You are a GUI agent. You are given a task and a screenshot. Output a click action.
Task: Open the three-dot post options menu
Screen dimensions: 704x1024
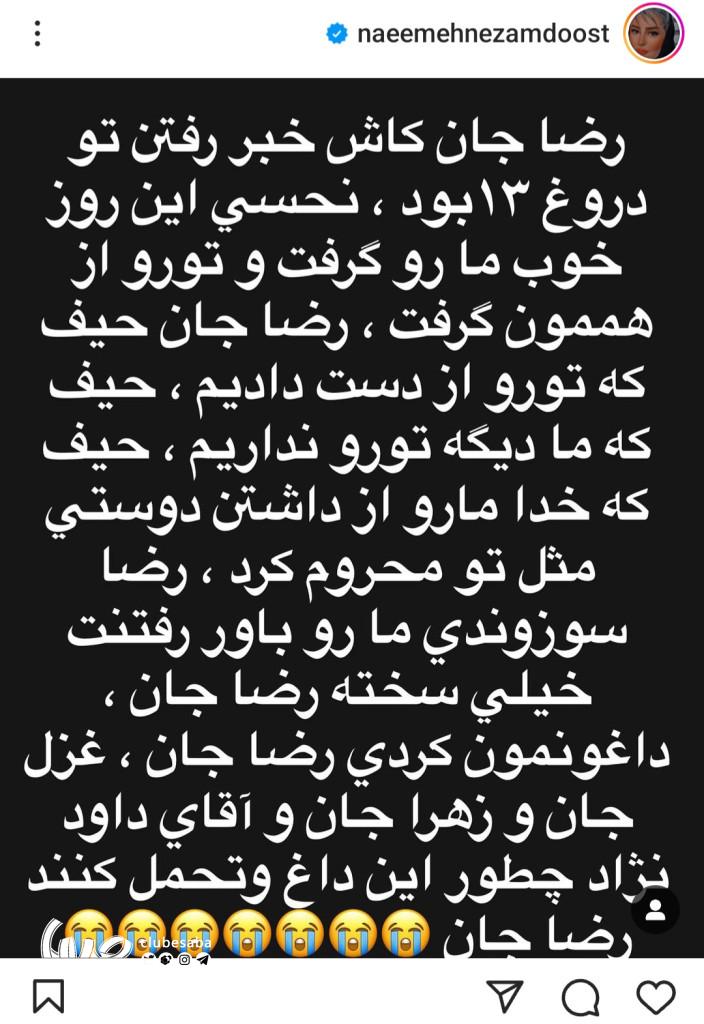pyautogui.click(x=38, y=34)
